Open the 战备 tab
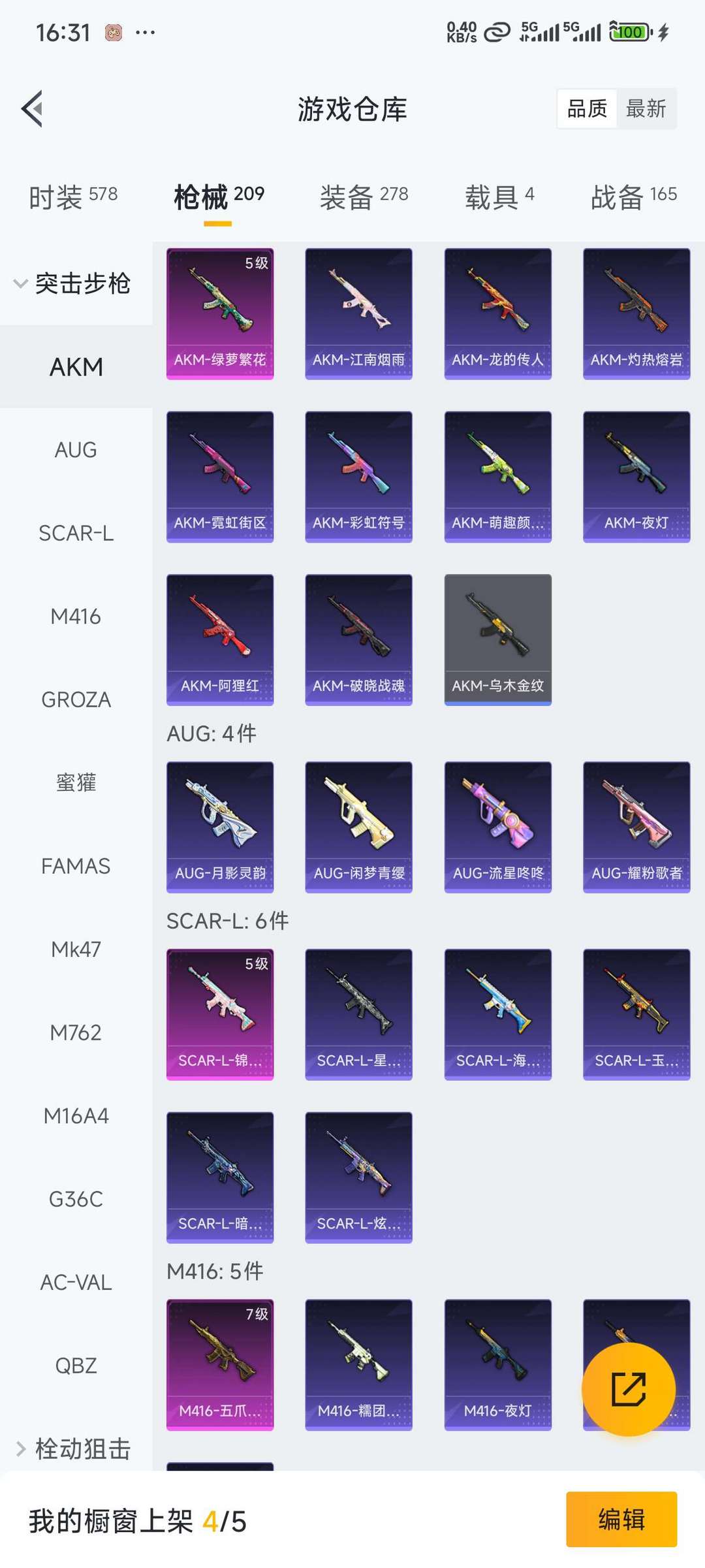 point(633,197)
